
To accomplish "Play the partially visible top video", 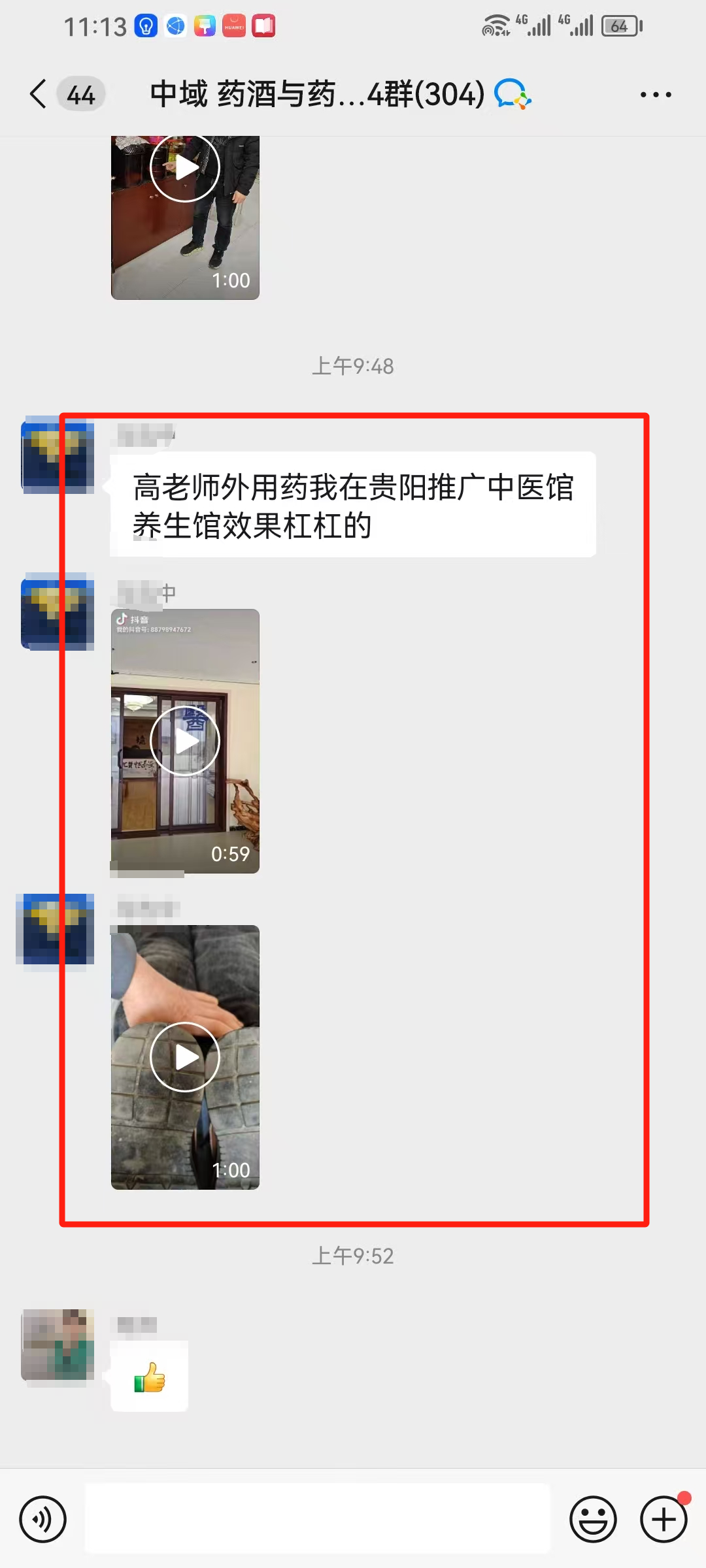I will [185, 169].
